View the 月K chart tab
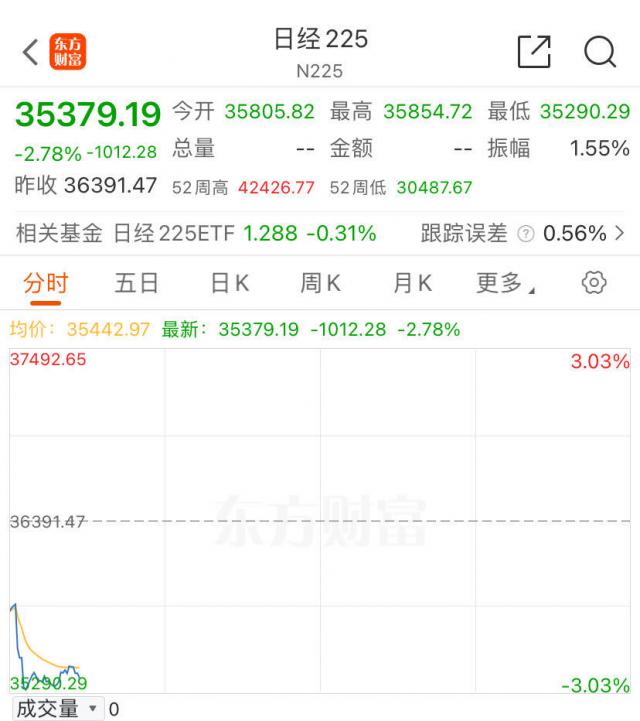 [x=412, y=284]
